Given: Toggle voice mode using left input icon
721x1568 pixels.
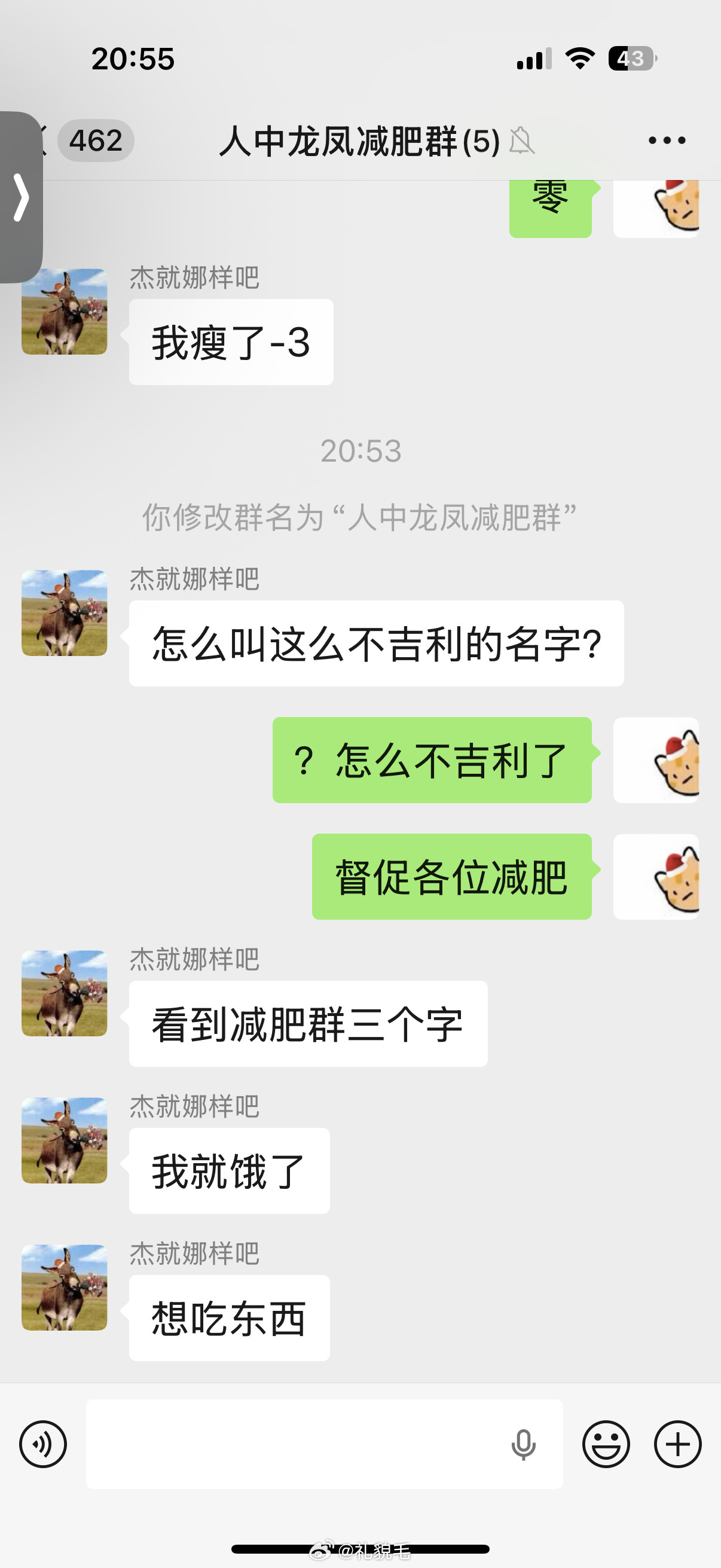Looking at the screenshot, I should coord(42,1442).
